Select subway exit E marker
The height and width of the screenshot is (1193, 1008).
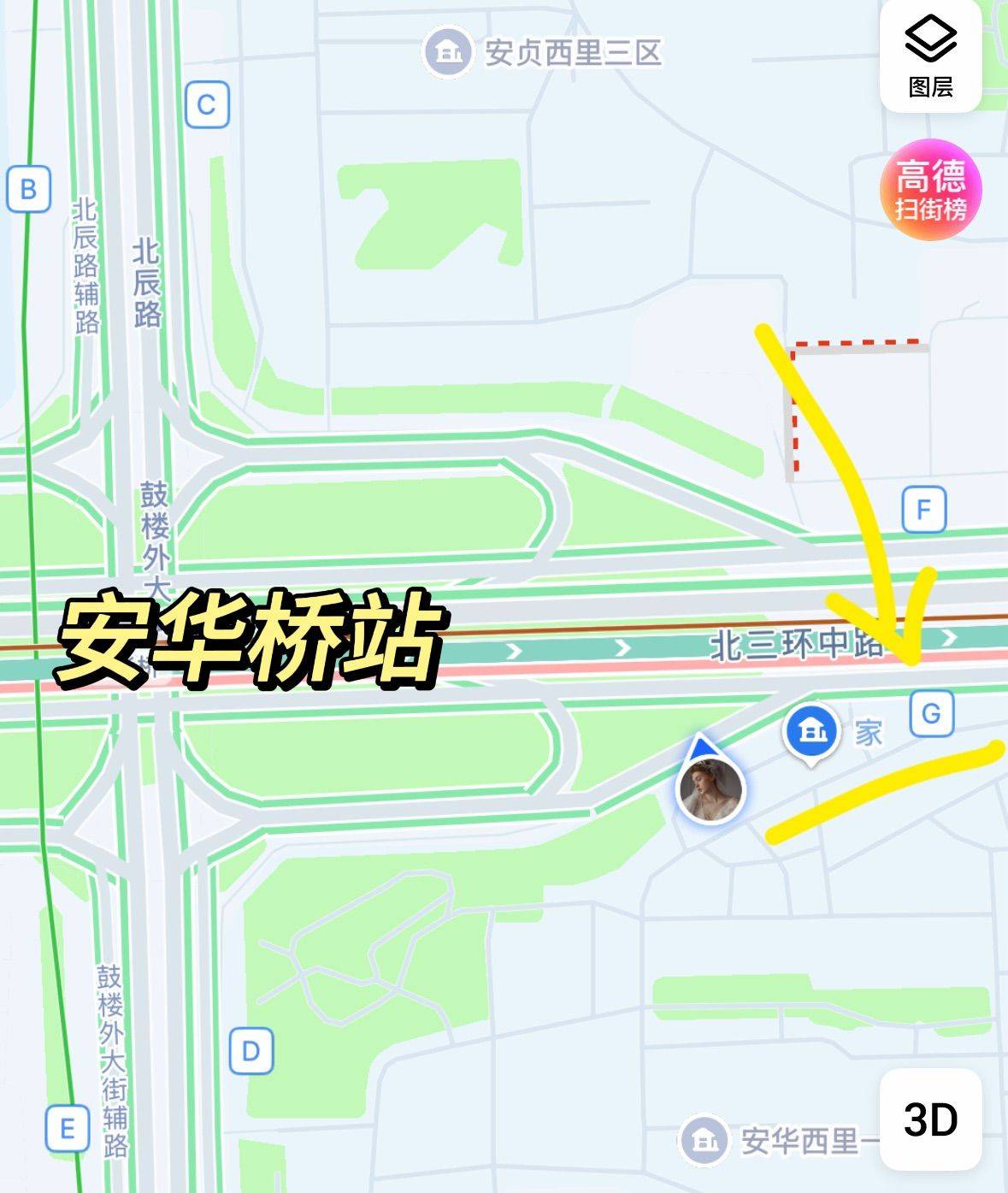68,1129
